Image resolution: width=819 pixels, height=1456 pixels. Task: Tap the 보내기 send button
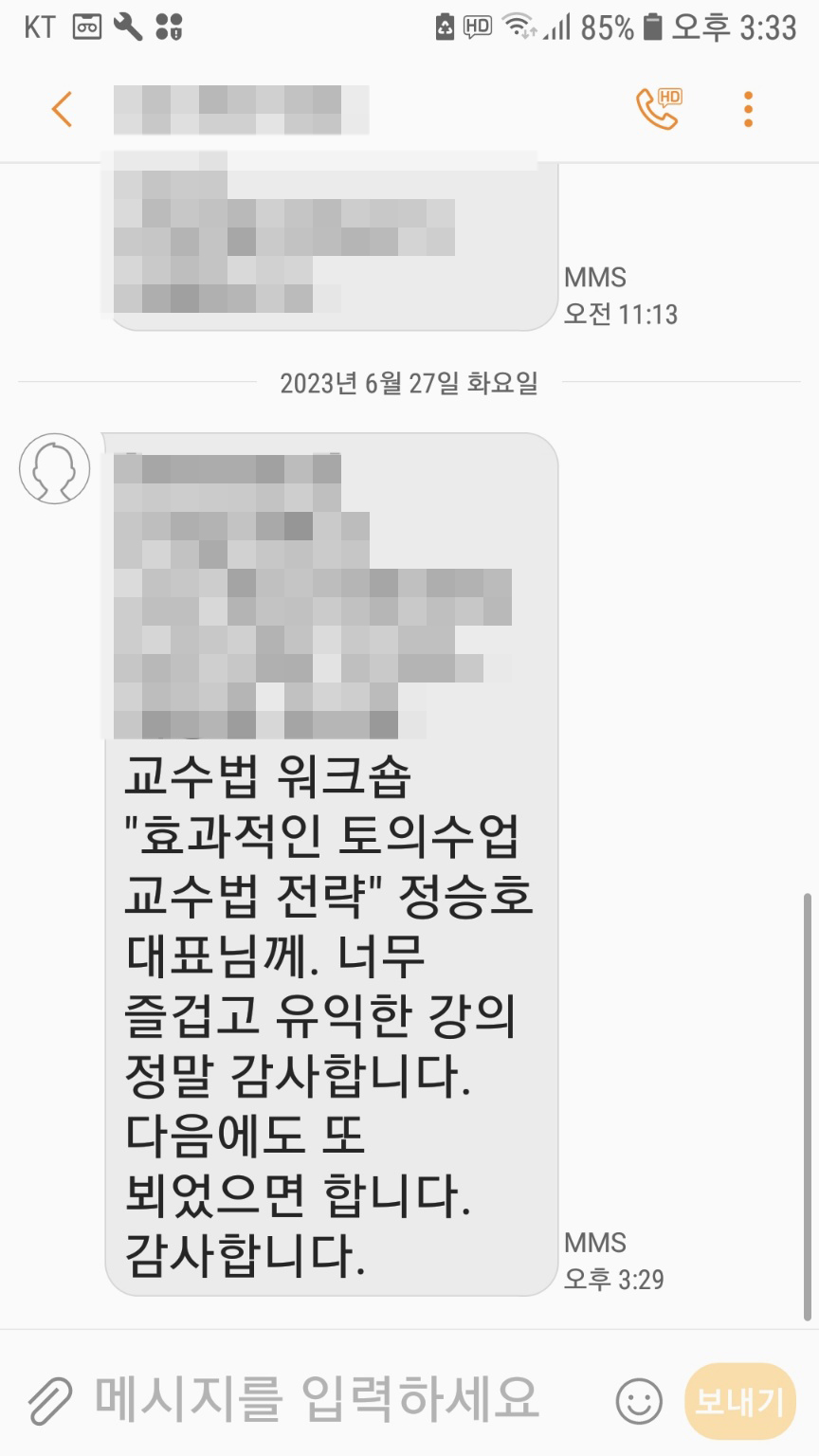(x=739, y=1401)
